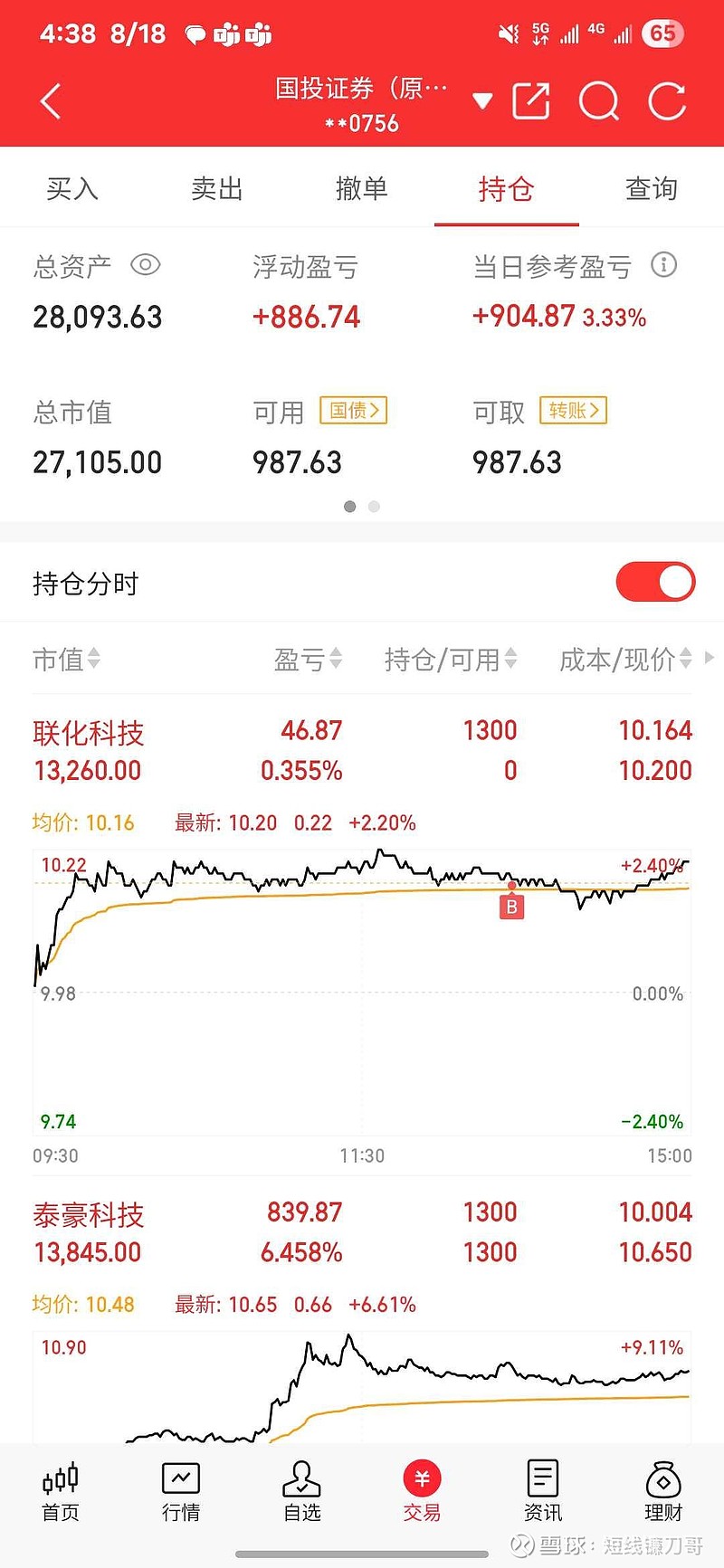Show info for 当日参考盈亏
This screenshot has height=1568, width=724.
tap(664, 265)
